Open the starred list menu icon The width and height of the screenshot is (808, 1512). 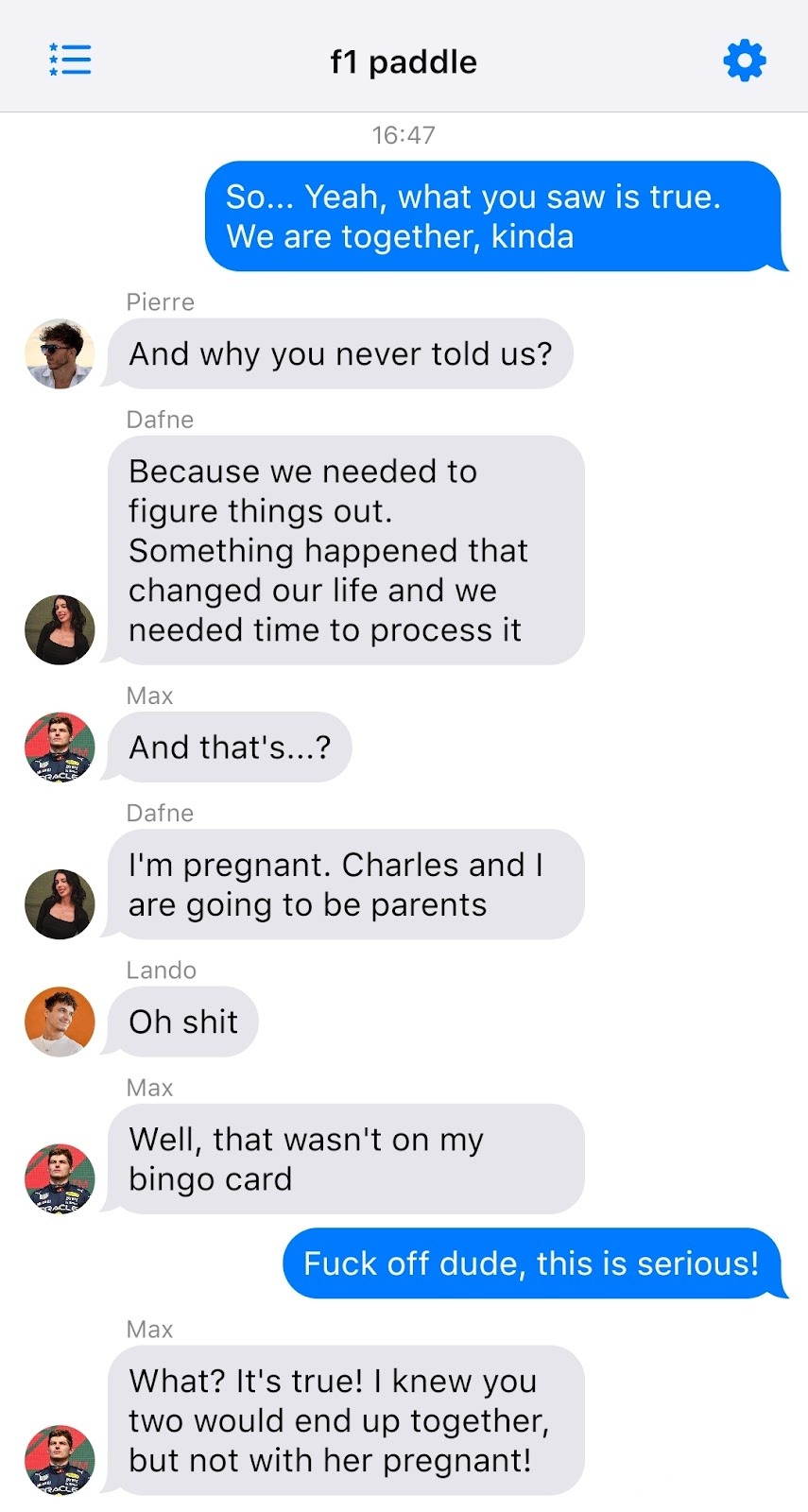point(70,60)
